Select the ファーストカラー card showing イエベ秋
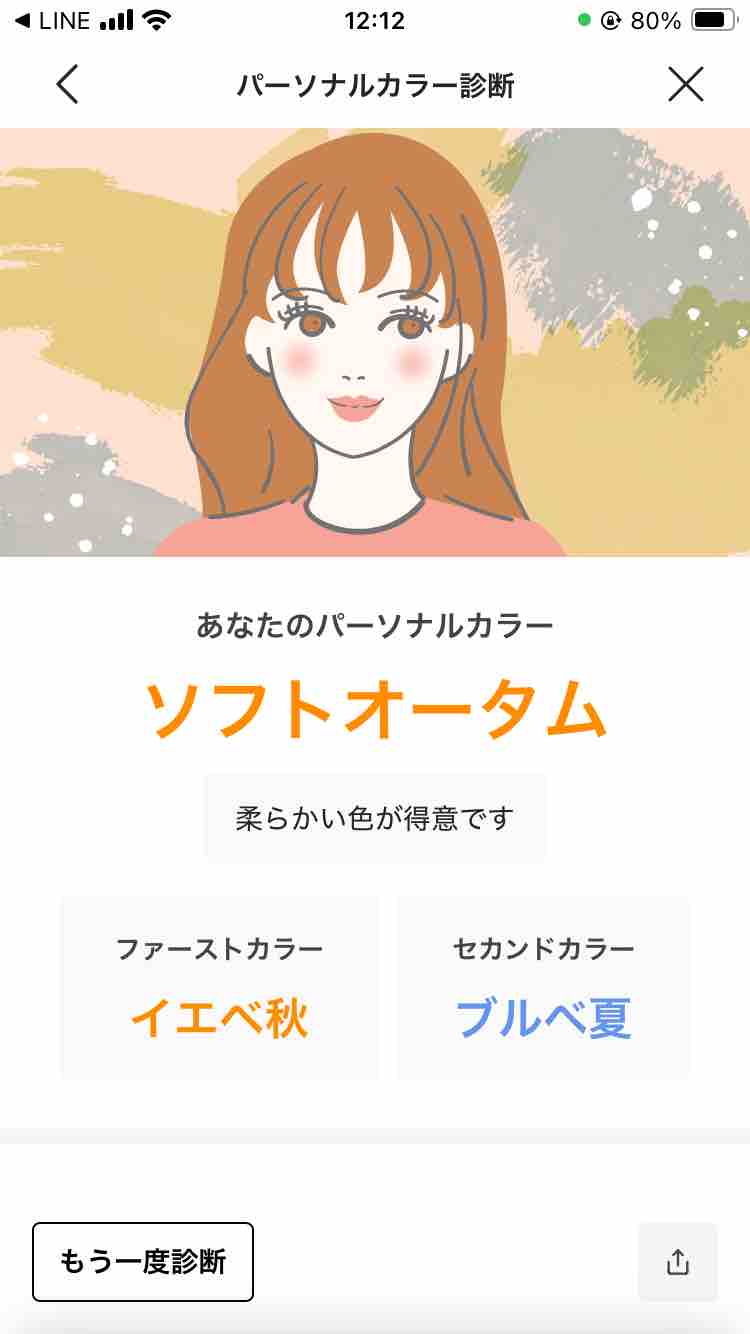 (x=220, y=988)
